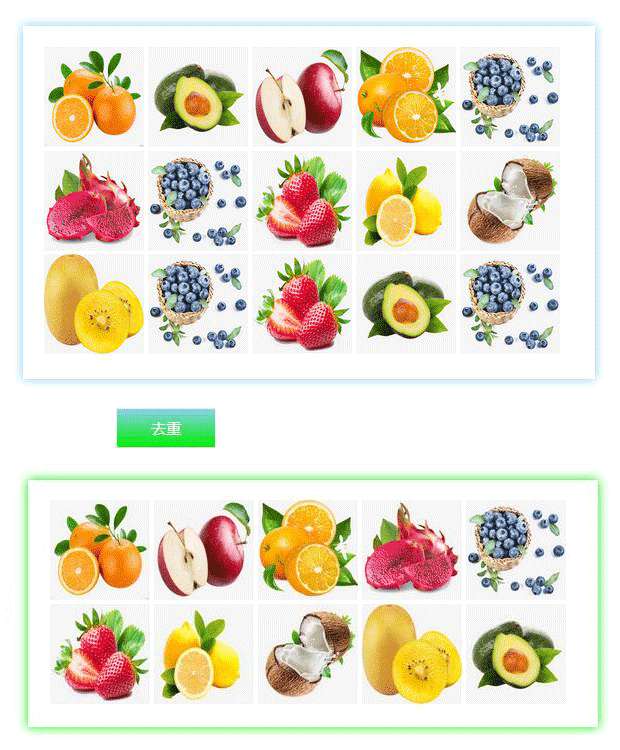Screen dimensions: 620x750
Task: Tap the green 去重 deduplicate button
Action: coord(165,428)
